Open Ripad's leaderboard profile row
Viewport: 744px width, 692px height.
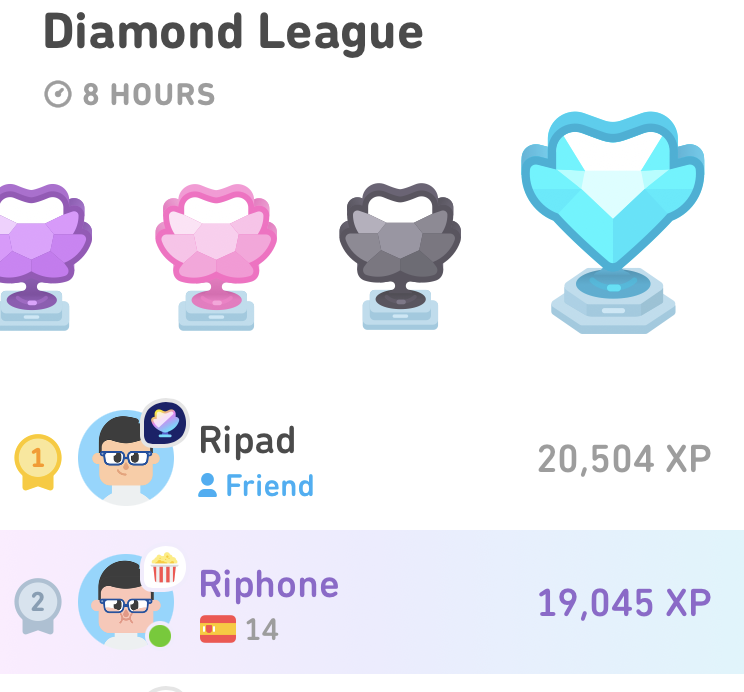coord(370,460)
